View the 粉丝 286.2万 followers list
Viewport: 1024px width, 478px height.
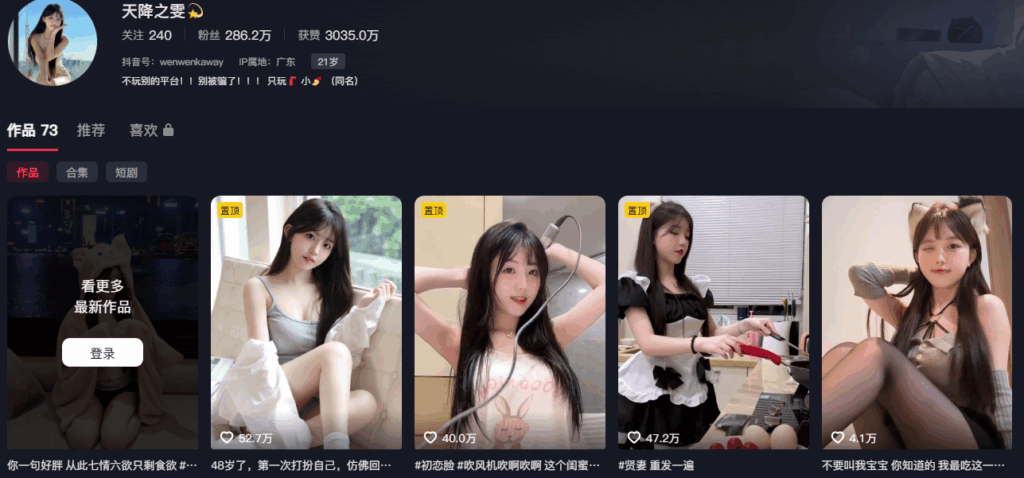click(234, 36)
